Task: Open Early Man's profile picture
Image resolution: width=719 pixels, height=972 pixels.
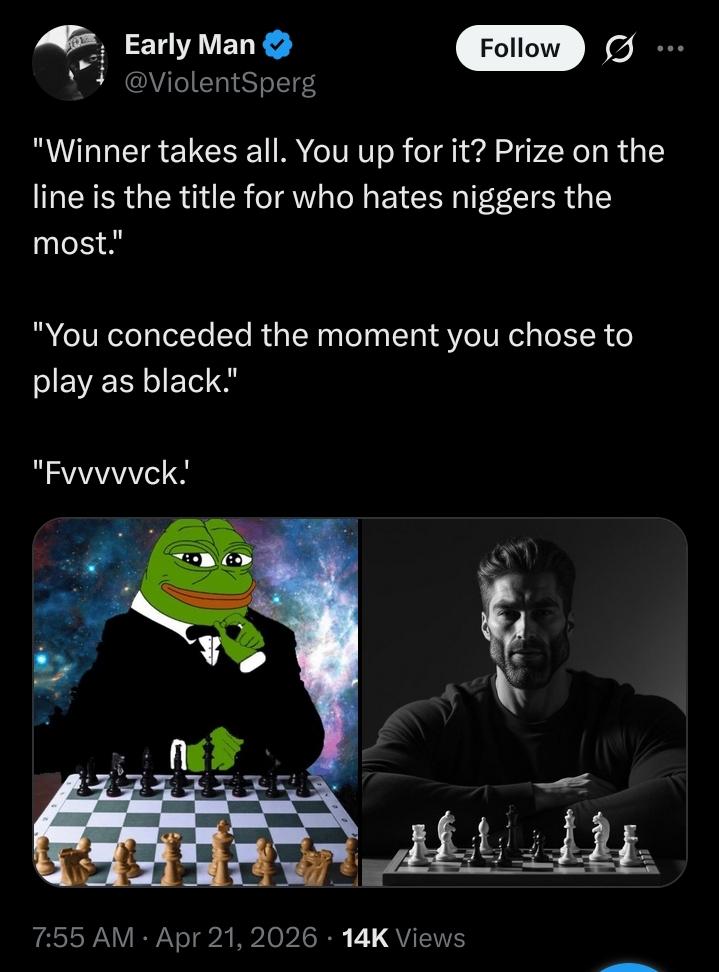Action: (x=69, y=64)
